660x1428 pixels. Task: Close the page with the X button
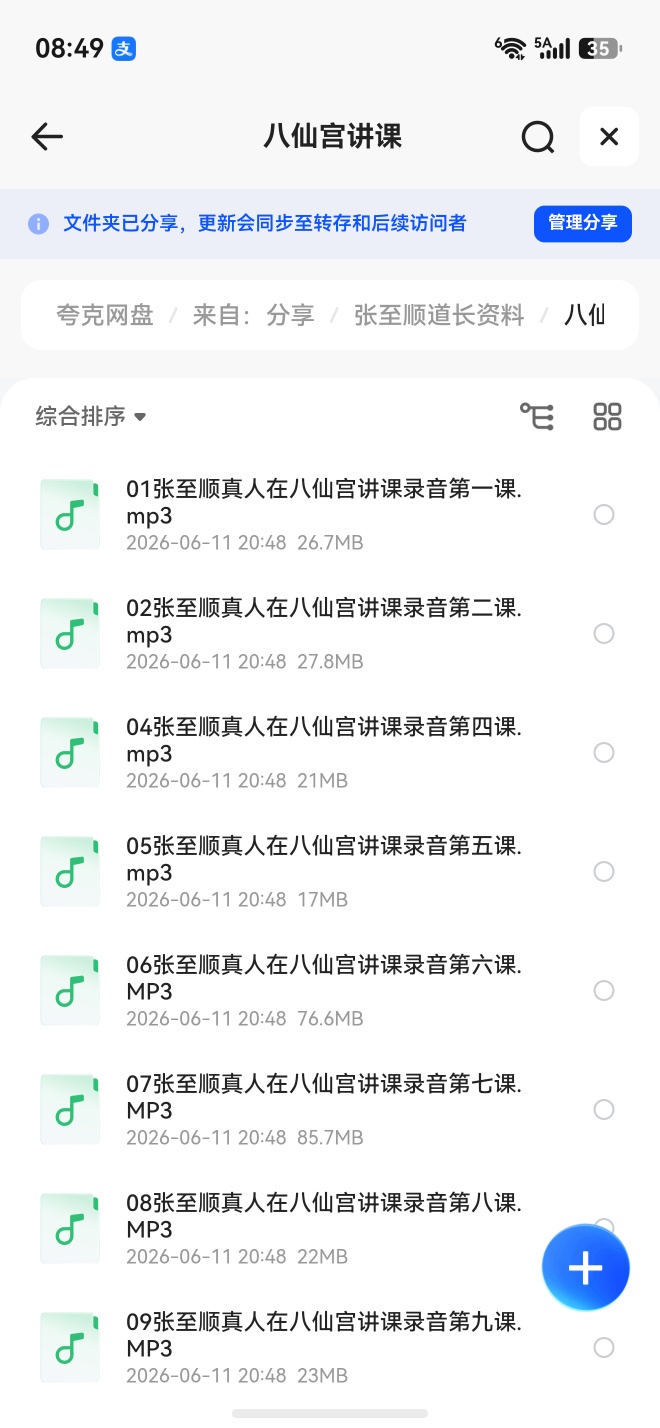click(609, 137)
